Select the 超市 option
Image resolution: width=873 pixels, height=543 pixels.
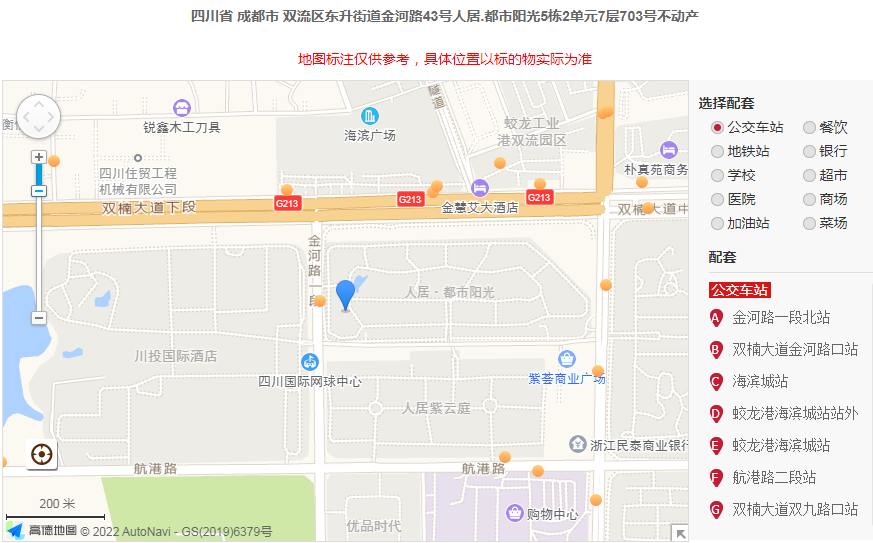tap(809, 175)
